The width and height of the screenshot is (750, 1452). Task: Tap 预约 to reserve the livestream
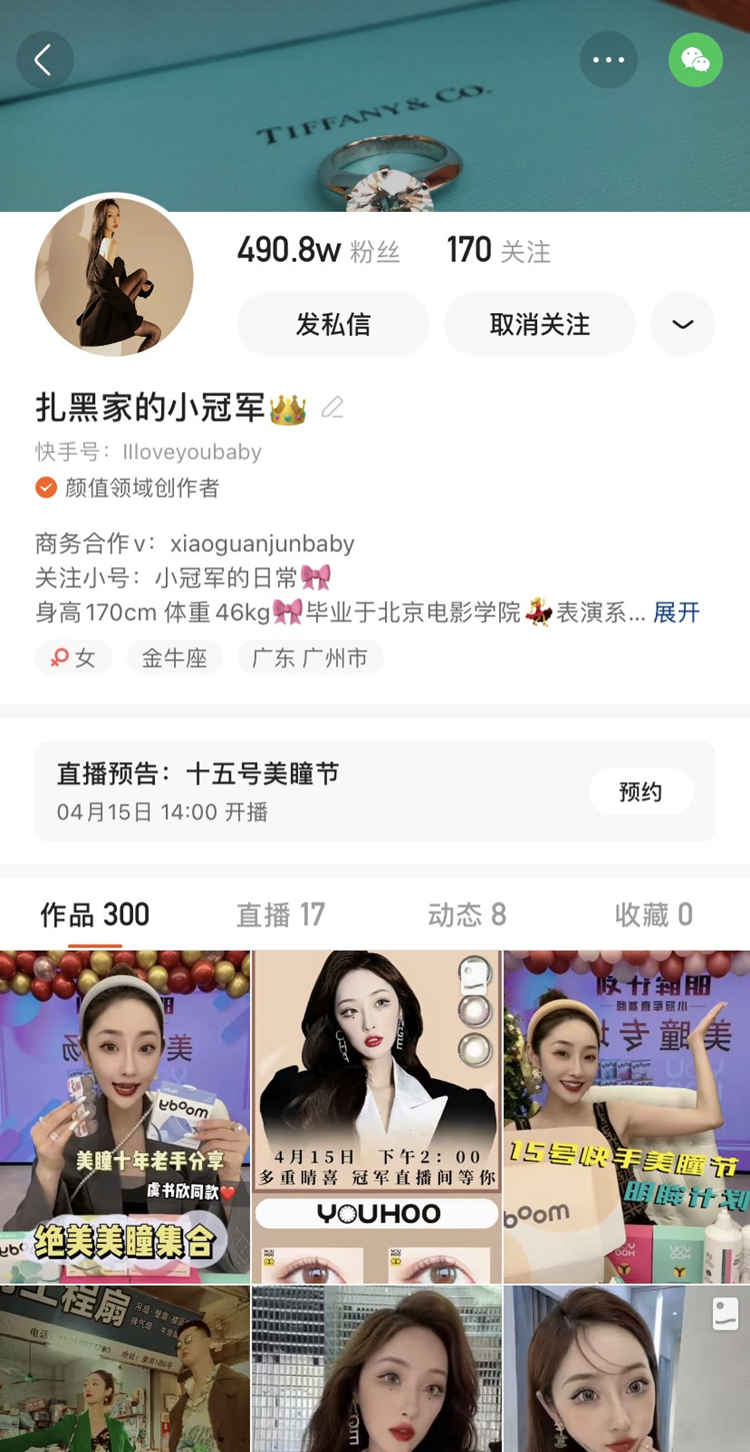click(x=640, y=792)
